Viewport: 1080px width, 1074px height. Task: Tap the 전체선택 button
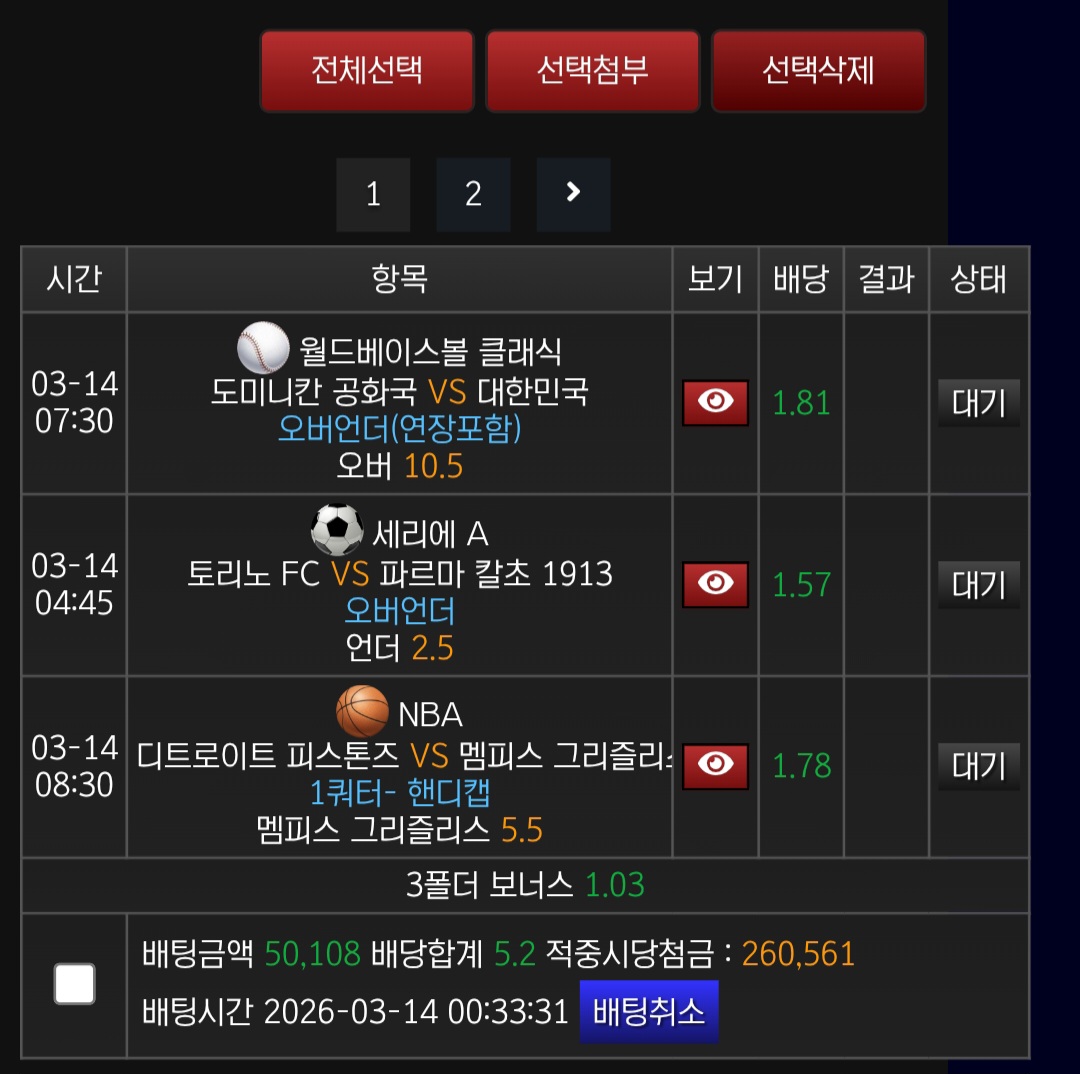tap(367, 71)
